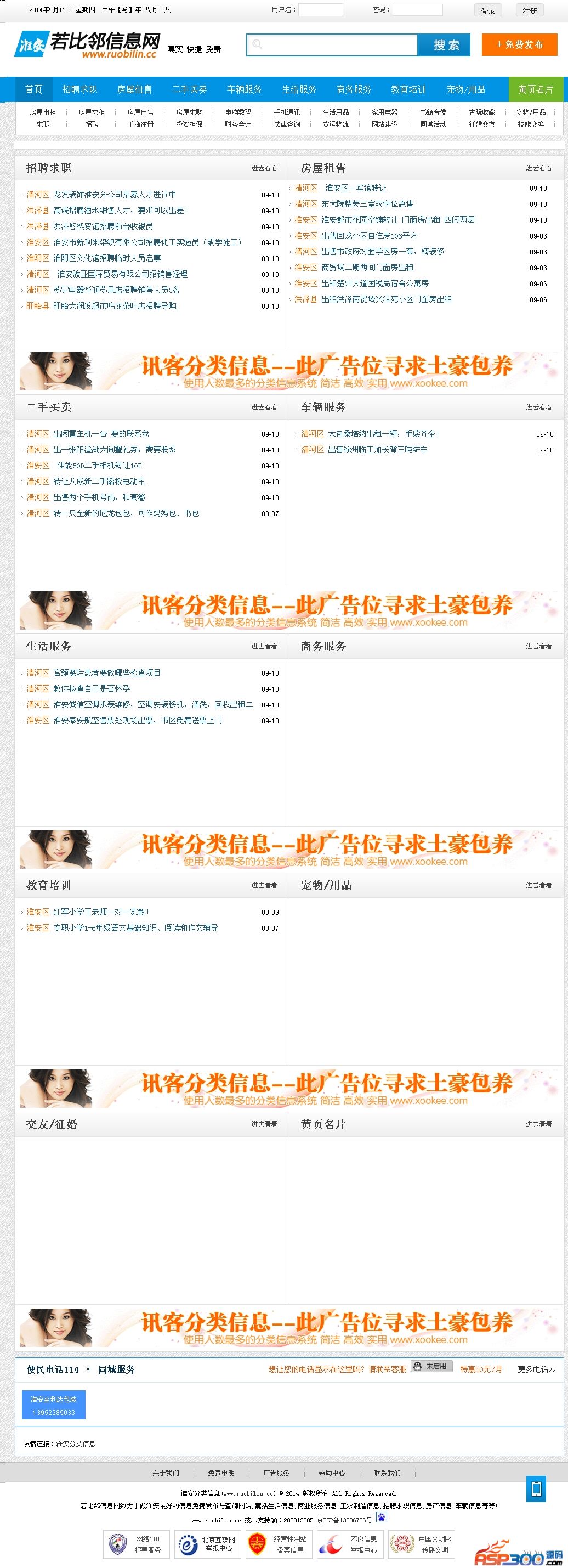The width and height of the screenshot is (568, 1568).
Task: Open the 龙发装饰淮安分公司 recruitment listing
Action: (x=115, y=195)
